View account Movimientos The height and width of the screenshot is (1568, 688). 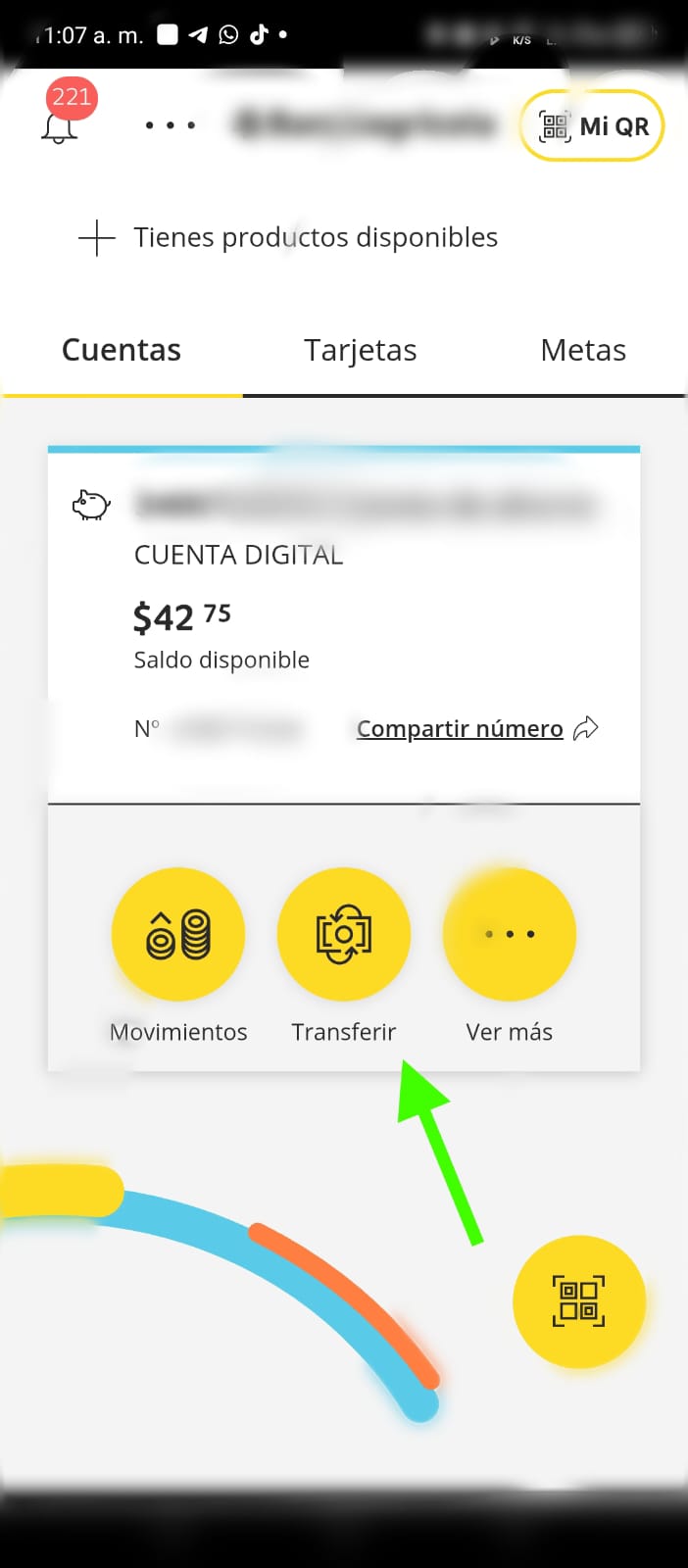[x=178, y=934]
